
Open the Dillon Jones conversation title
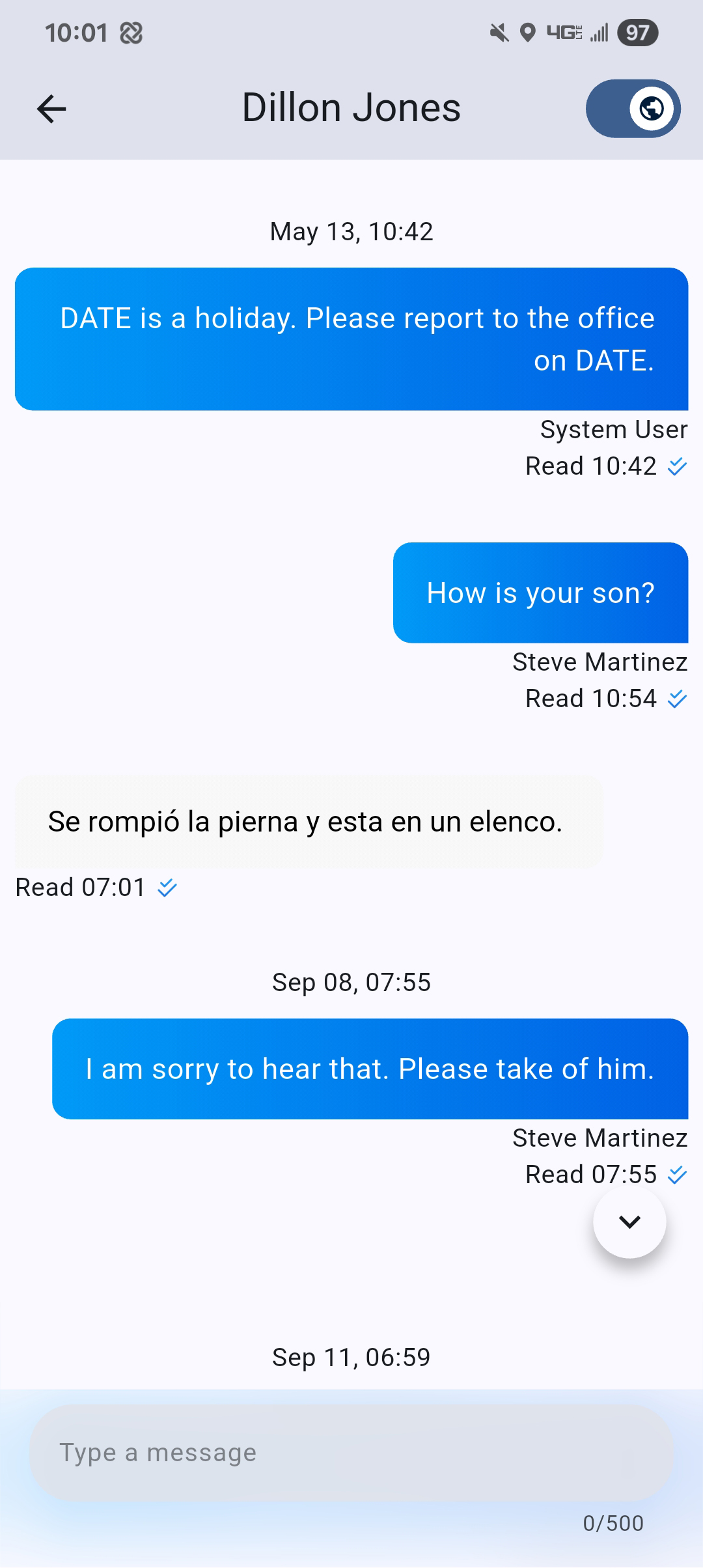point(351,107)
